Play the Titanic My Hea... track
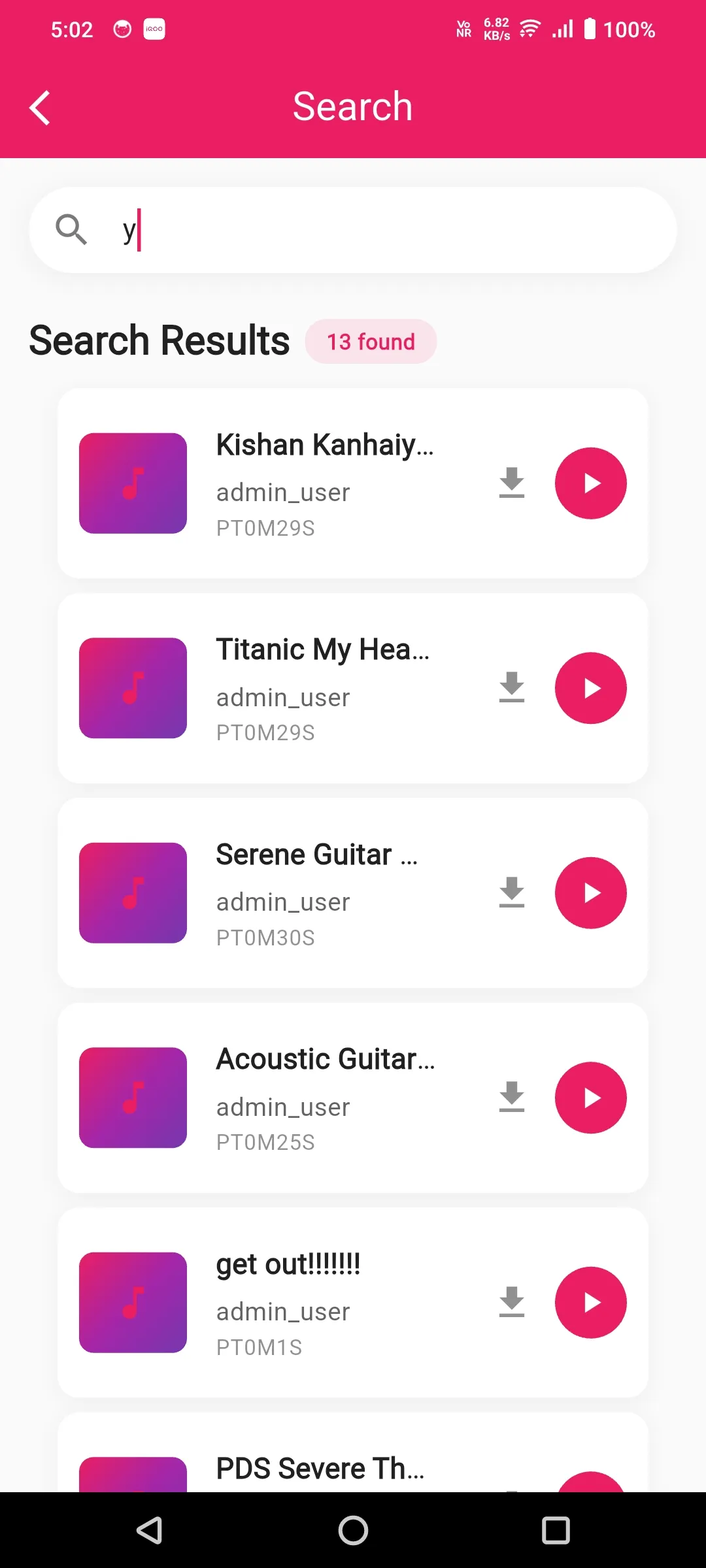The width and height of the screenshot is (706, 1568). [590, 688]
